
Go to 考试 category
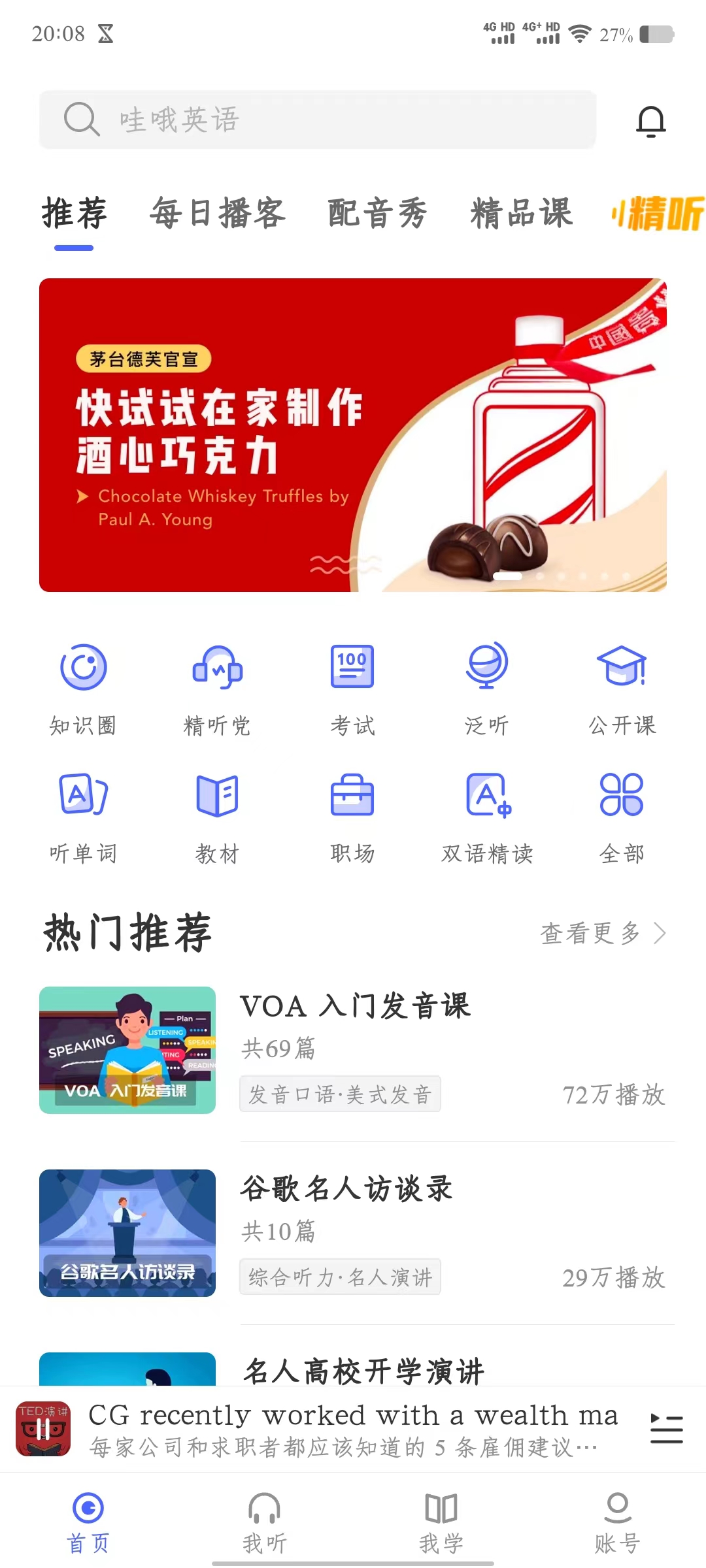352,687
